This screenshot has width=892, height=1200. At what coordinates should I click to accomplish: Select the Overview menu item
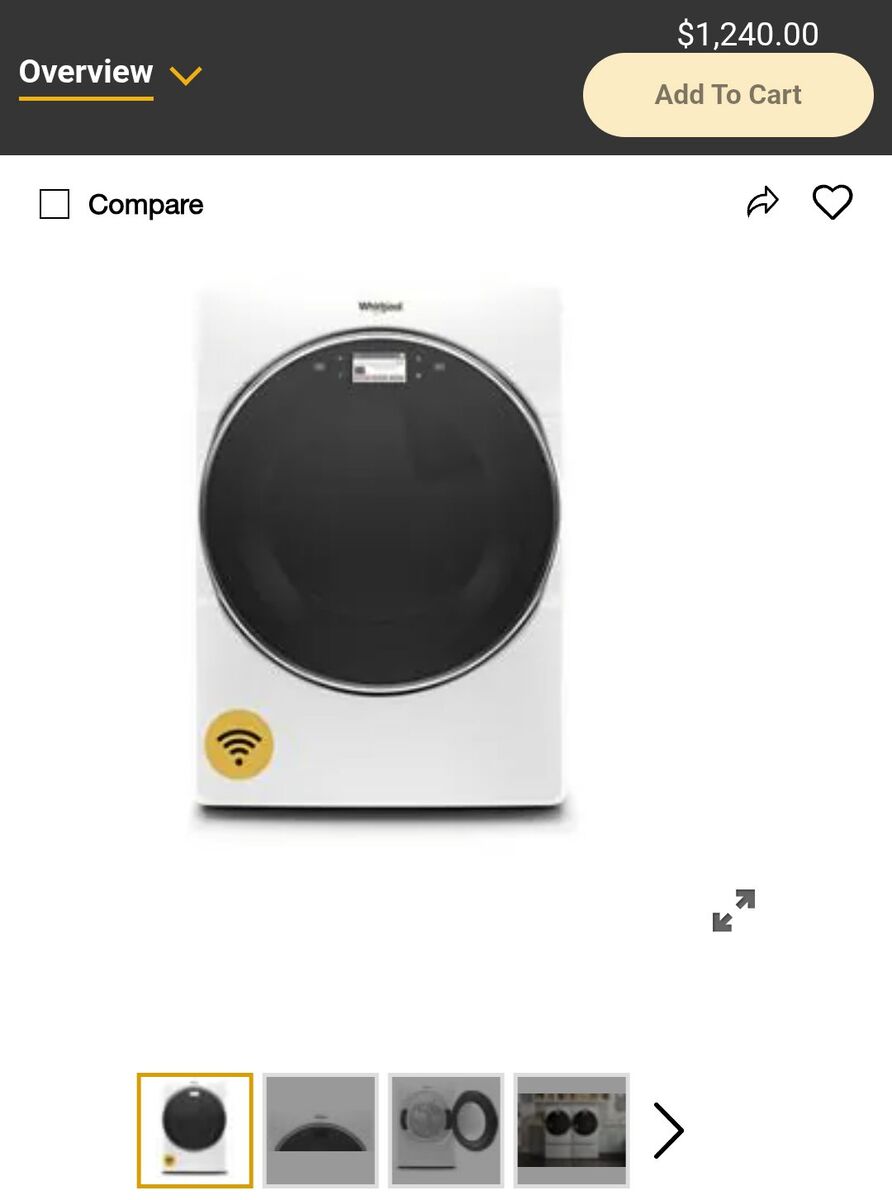click(85, 72)
